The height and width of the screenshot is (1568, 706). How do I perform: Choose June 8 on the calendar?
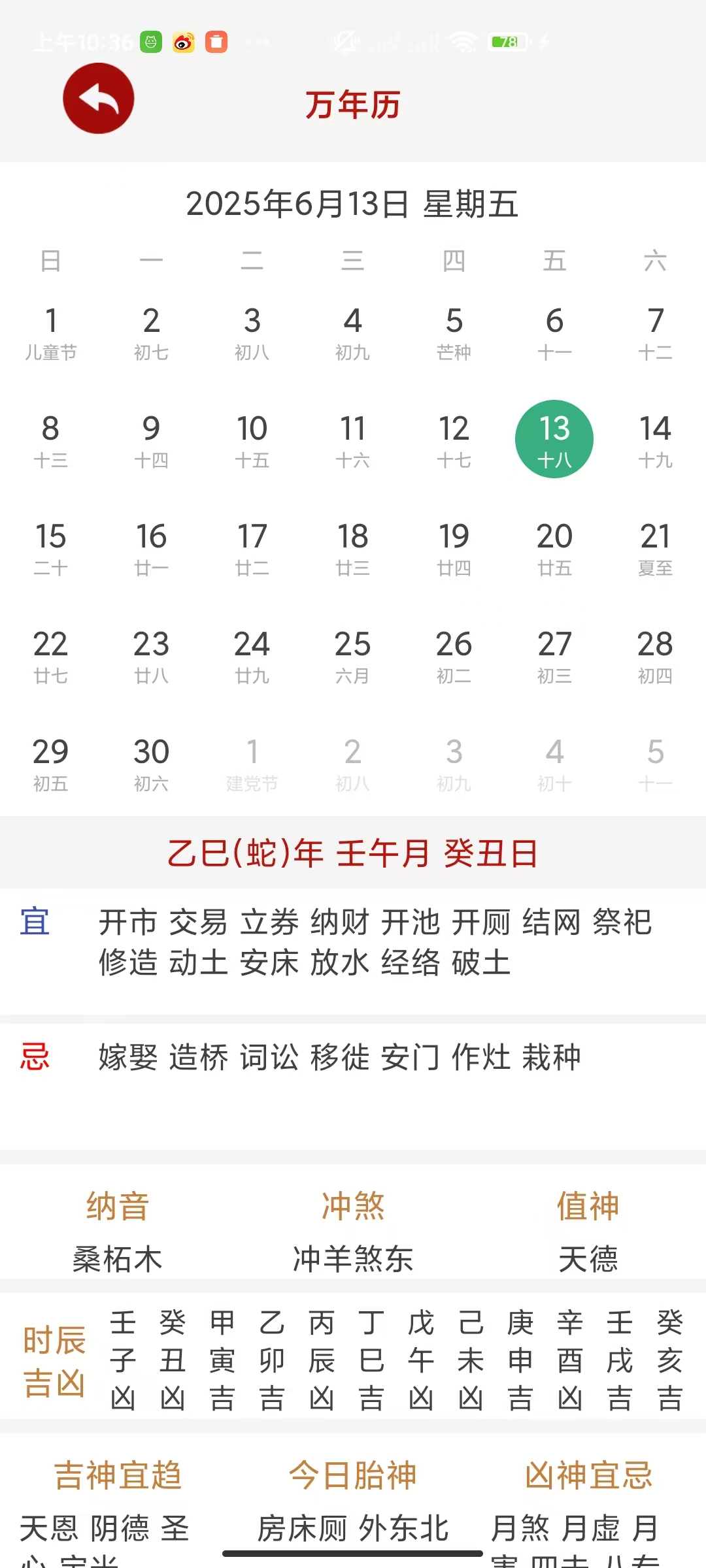tap(51, 440)
